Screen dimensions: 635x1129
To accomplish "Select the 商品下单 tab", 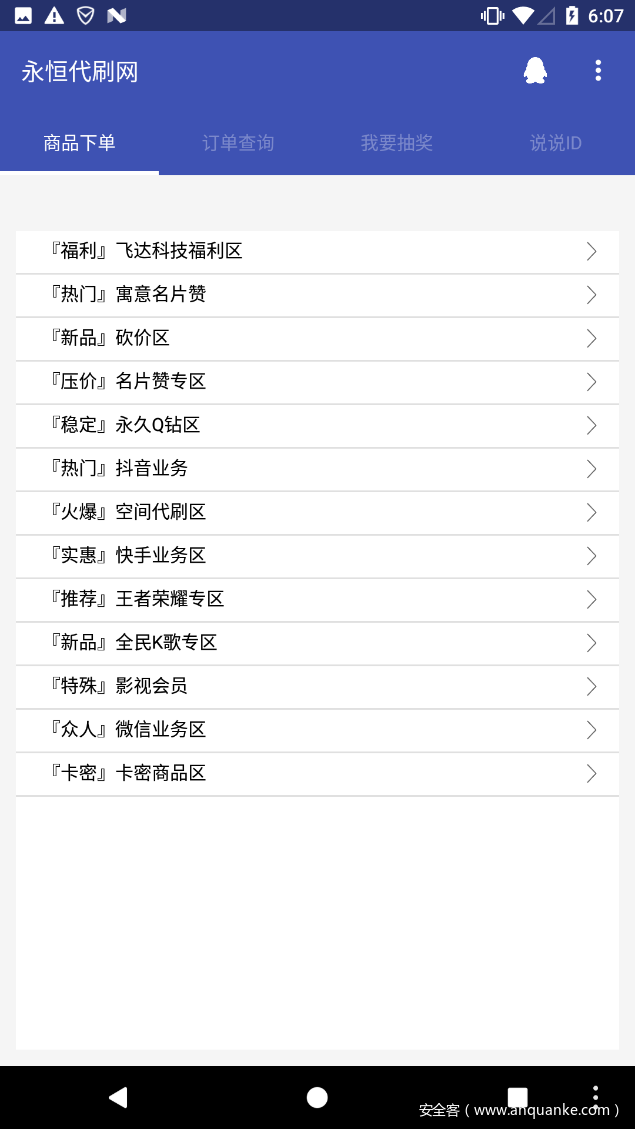I will point(80,143).
